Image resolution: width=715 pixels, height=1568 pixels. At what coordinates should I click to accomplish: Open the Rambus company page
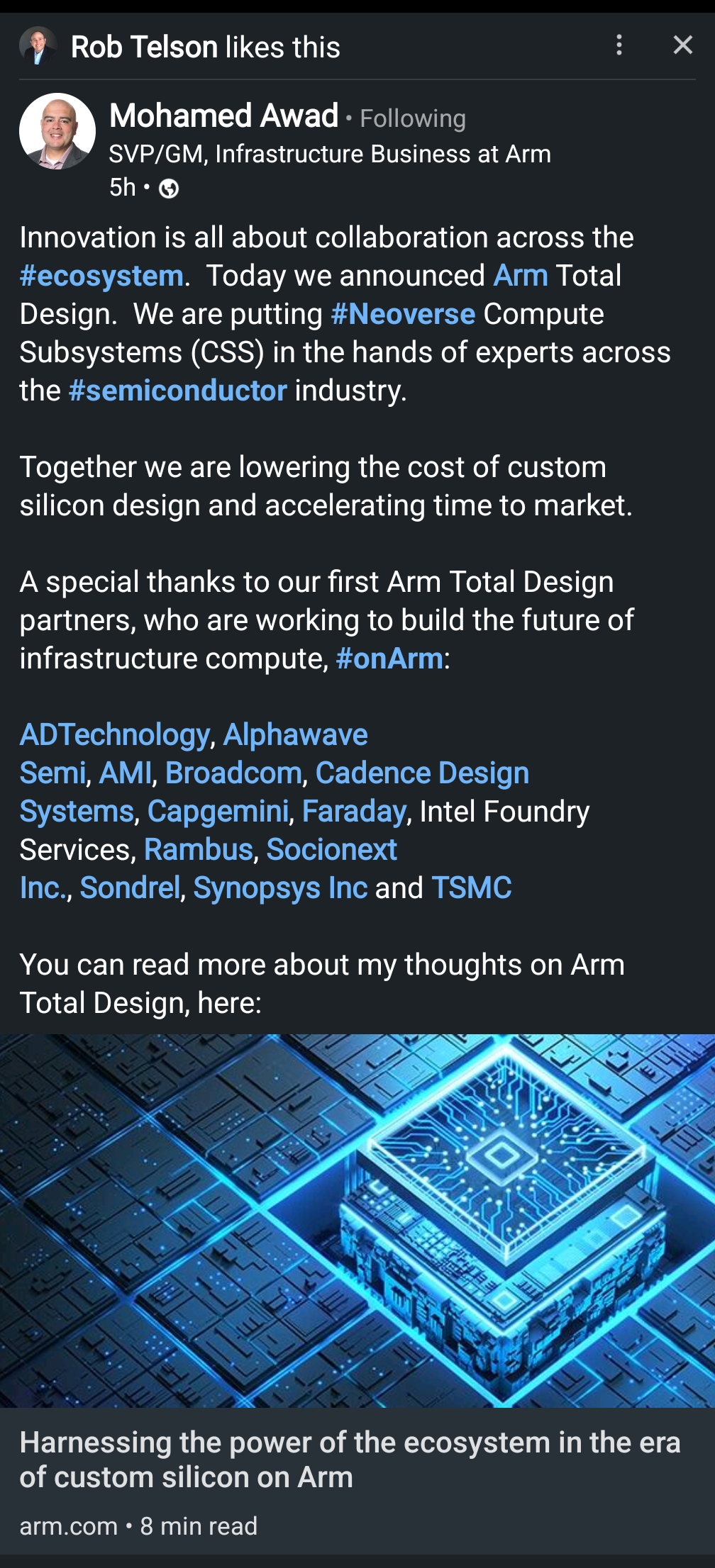tap(199, 850)
